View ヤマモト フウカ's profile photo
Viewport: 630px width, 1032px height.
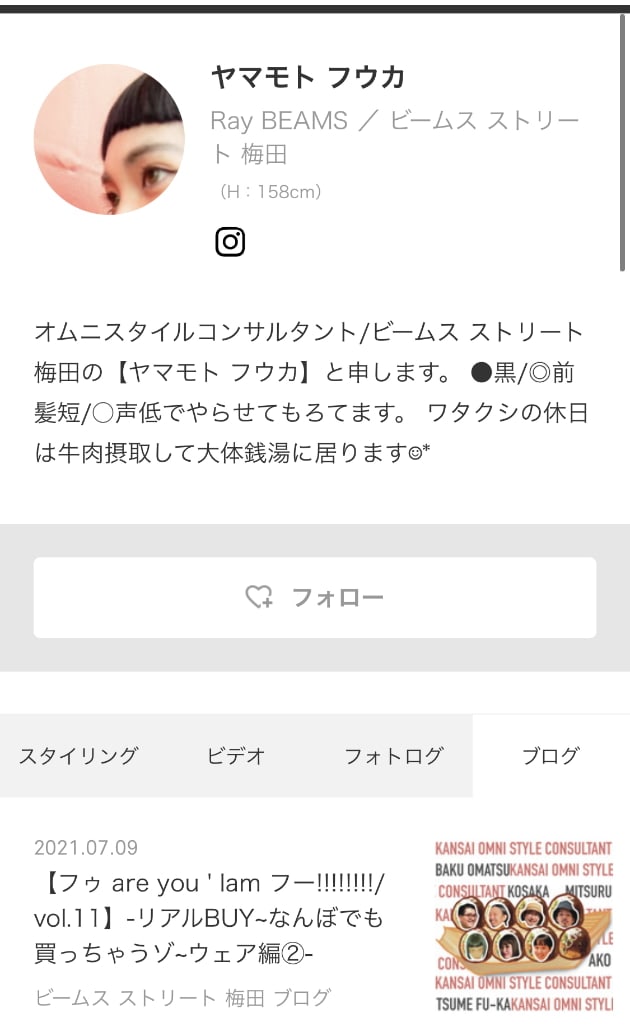[x=109, y=140]
